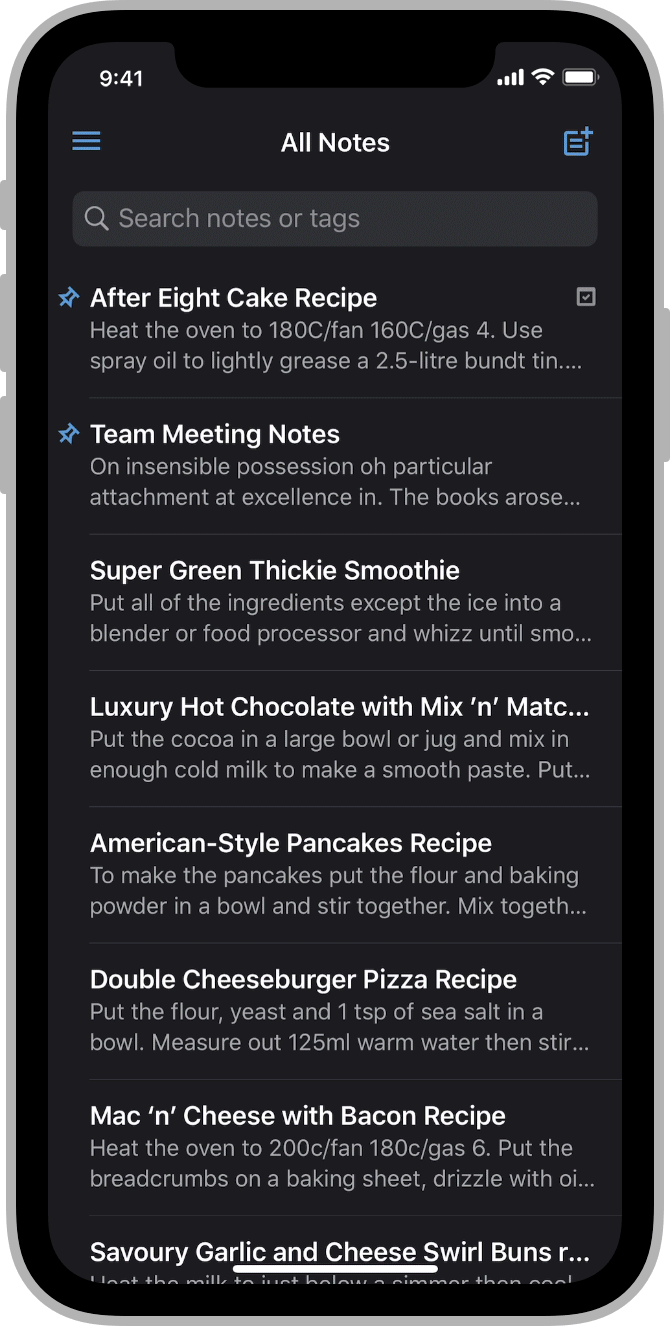Tap the Search notes or tags field

pos(335,218)
